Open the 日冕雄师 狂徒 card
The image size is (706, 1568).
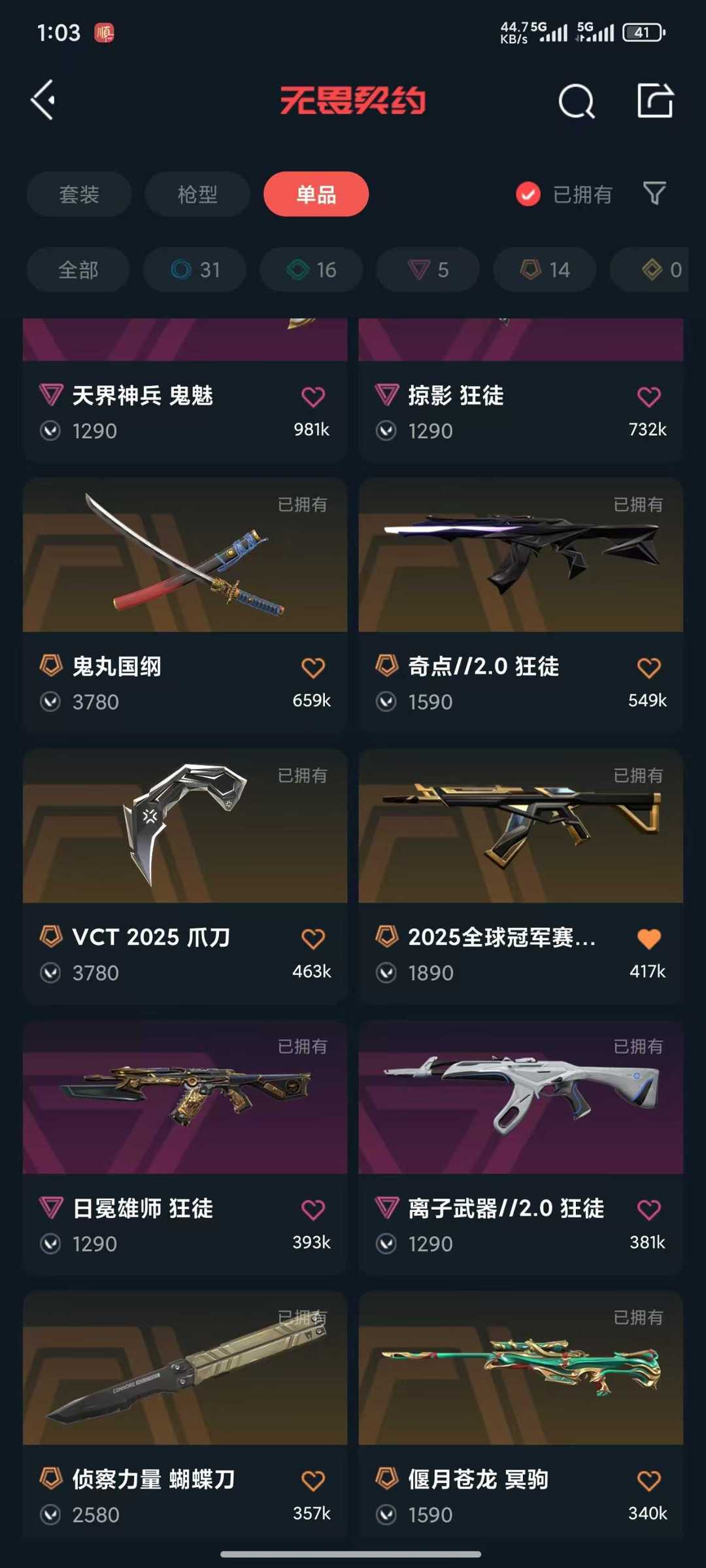[185, 1147]
